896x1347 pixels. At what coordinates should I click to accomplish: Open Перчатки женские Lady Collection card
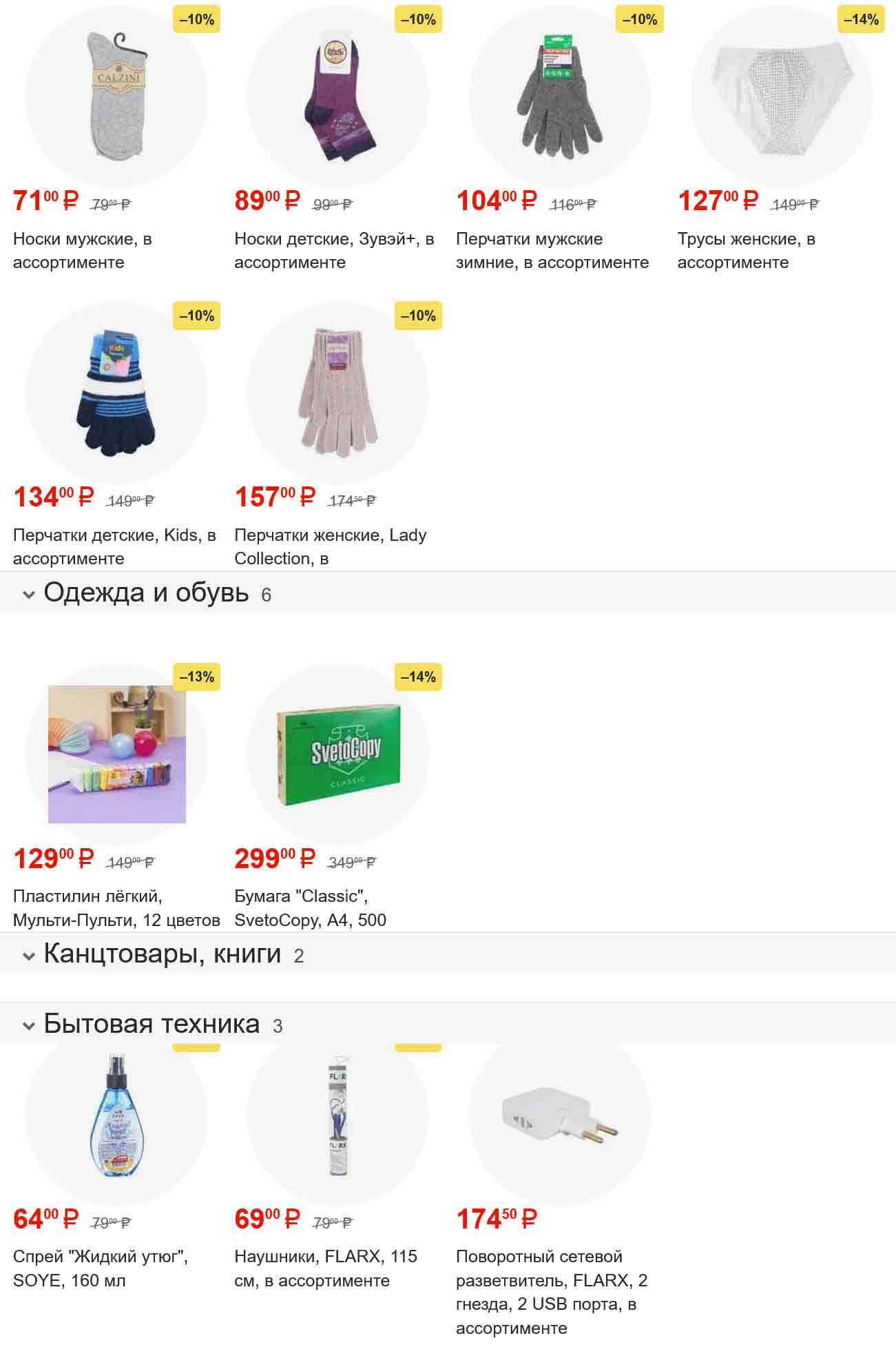337,394
